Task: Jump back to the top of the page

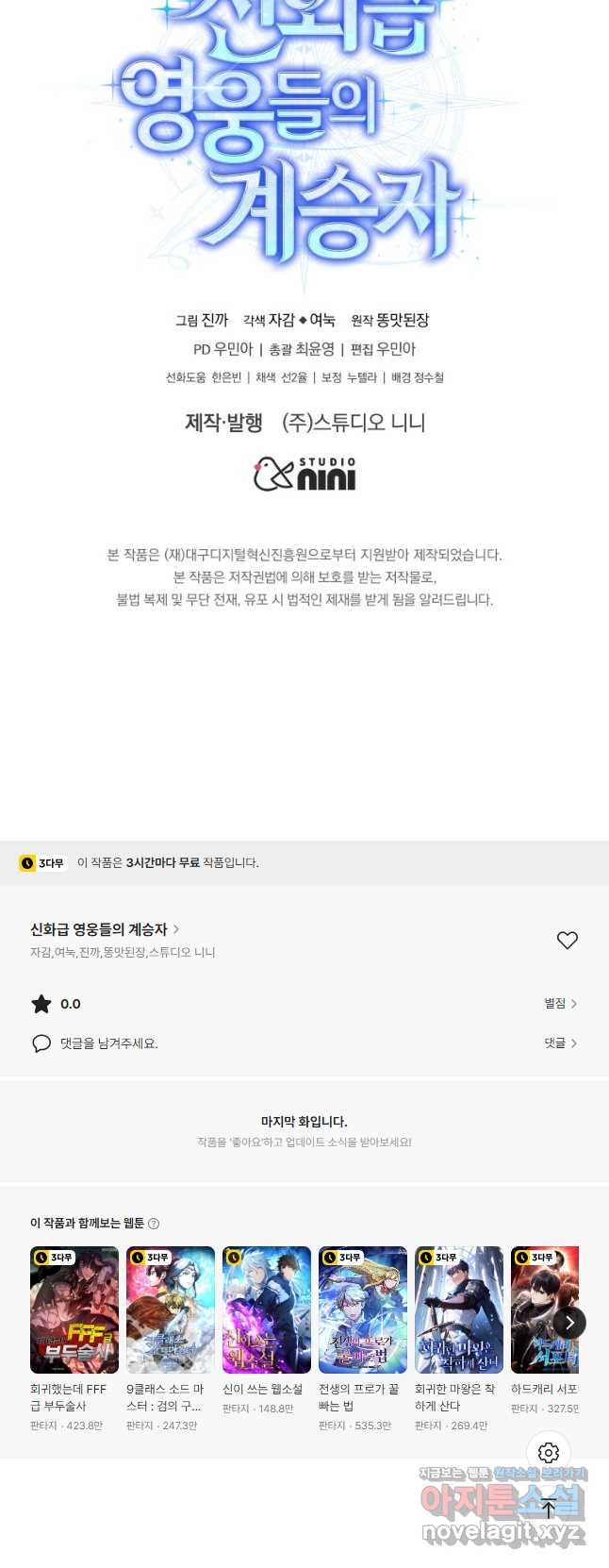Action: 549,1508
